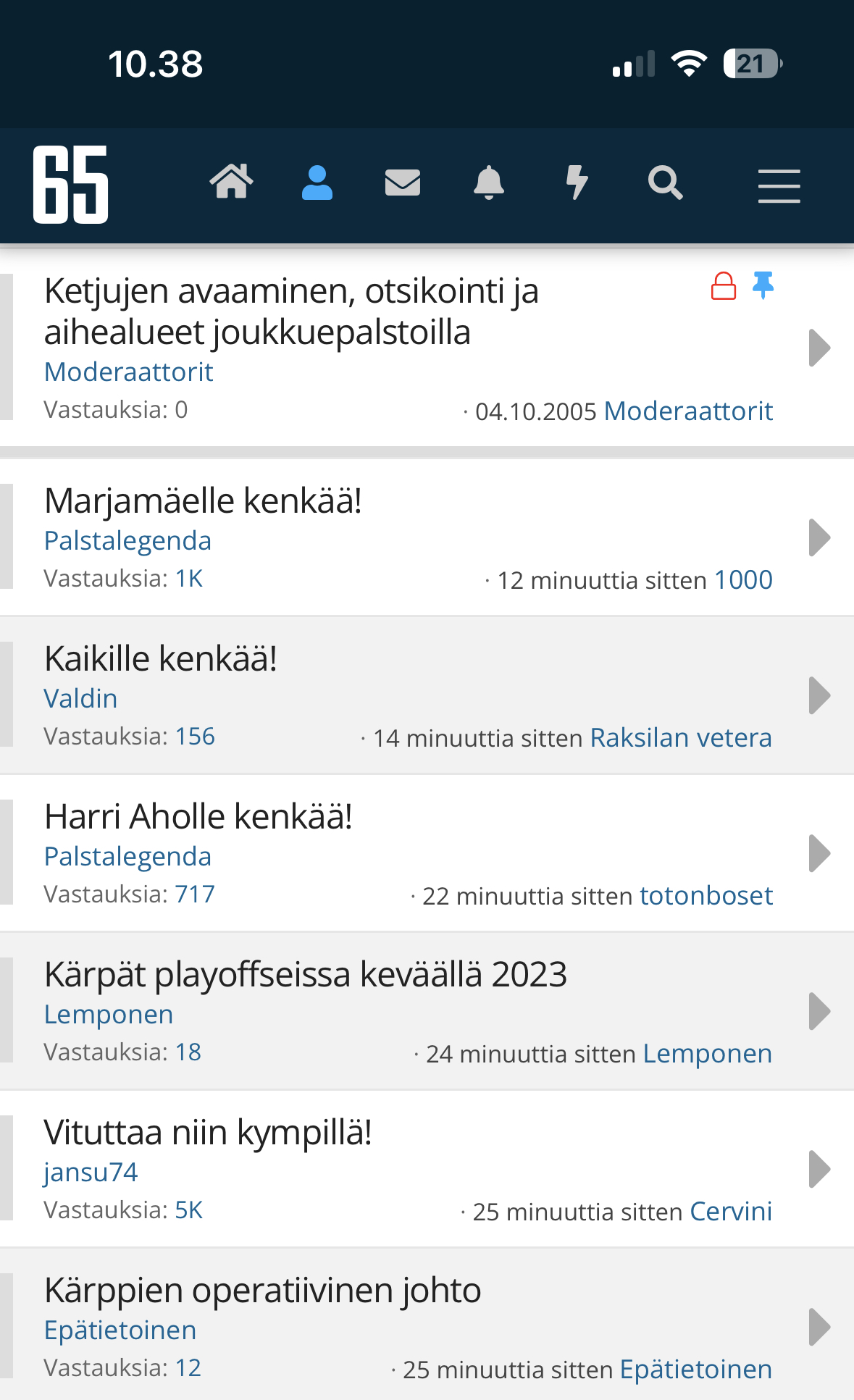
Task: Open the messages envelope icon
Action: (x=403, y=183)
